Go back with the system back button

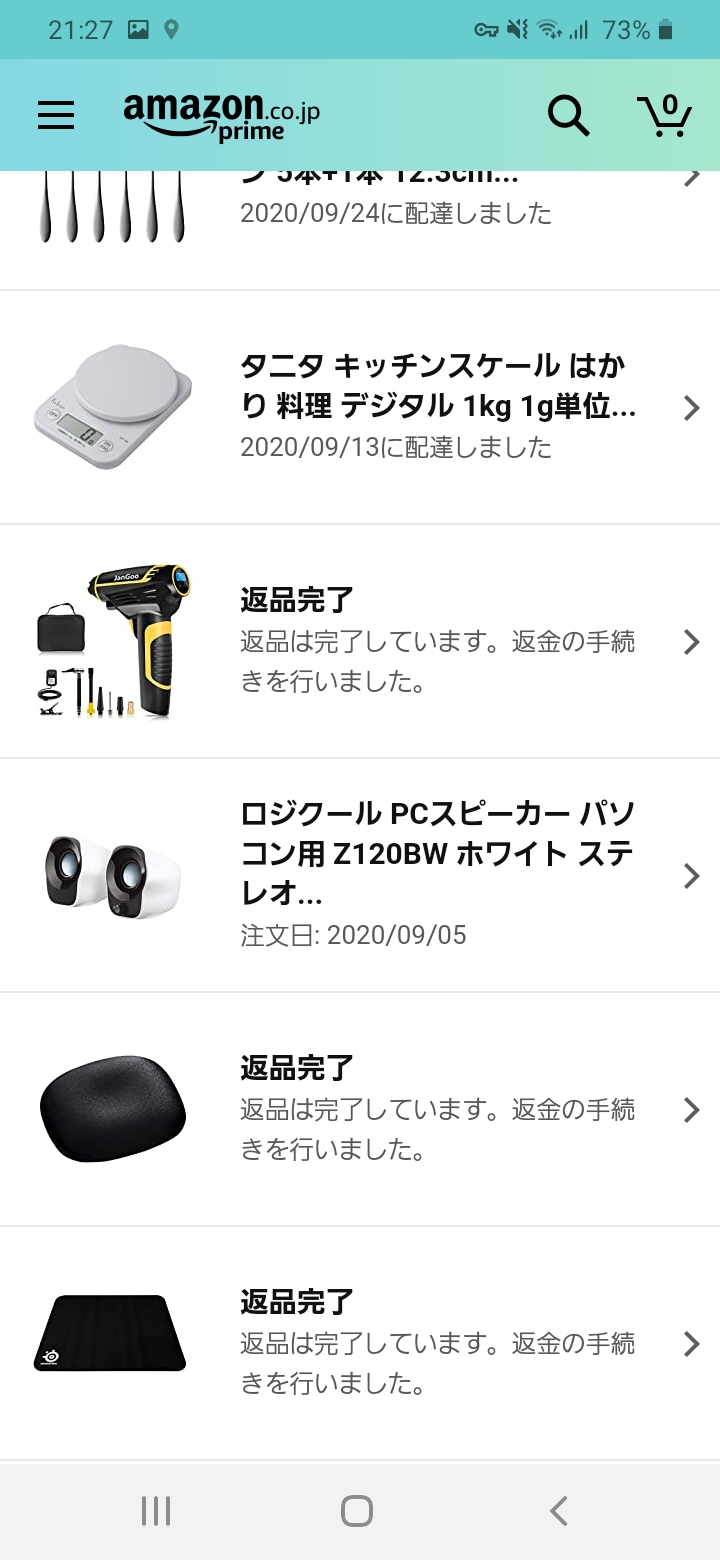559,1510
